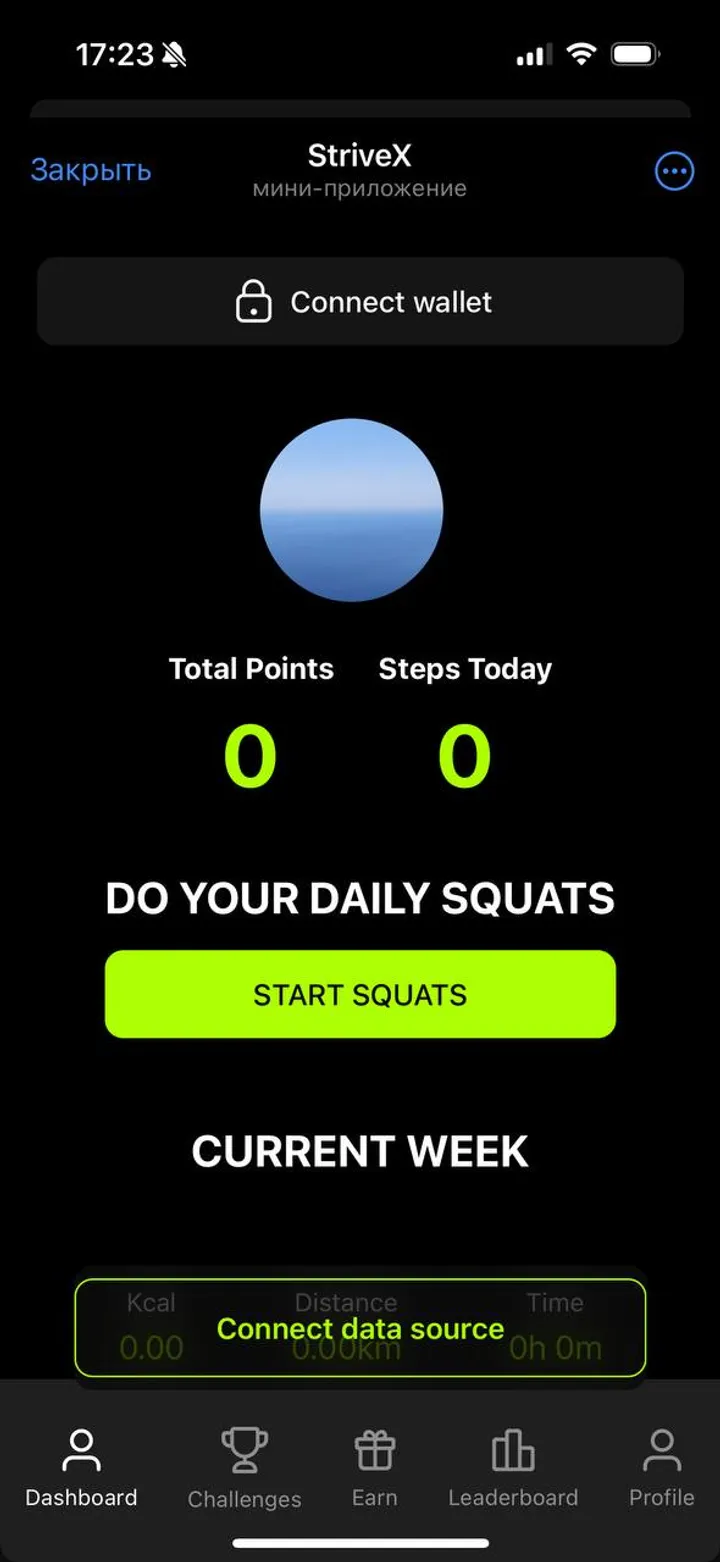720x1562 pixels.
Task: Go to the Earn tab
Action: (x=375, y=1468)
